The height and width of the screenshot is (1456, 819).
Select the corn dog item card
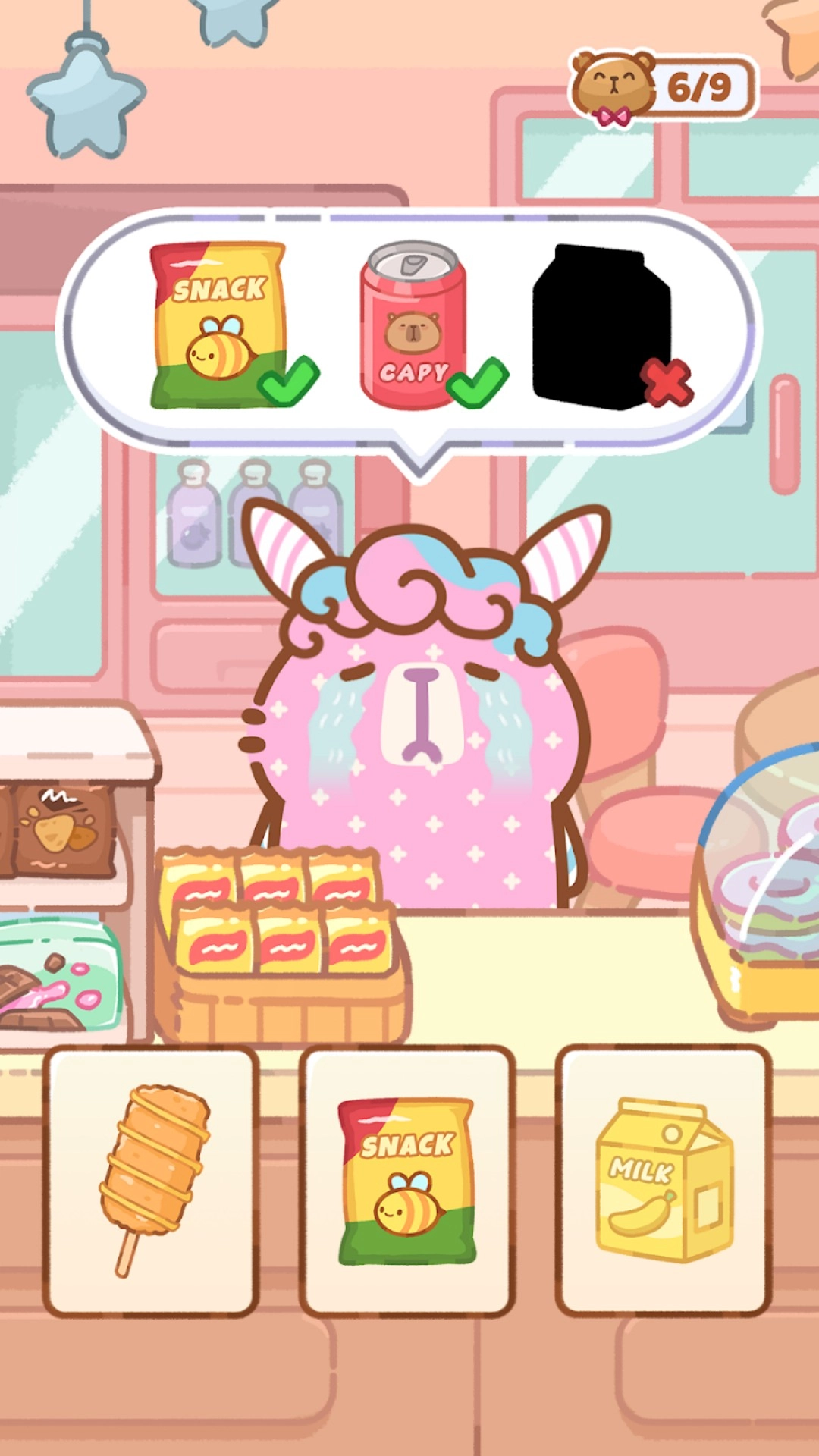[152, 1181]
